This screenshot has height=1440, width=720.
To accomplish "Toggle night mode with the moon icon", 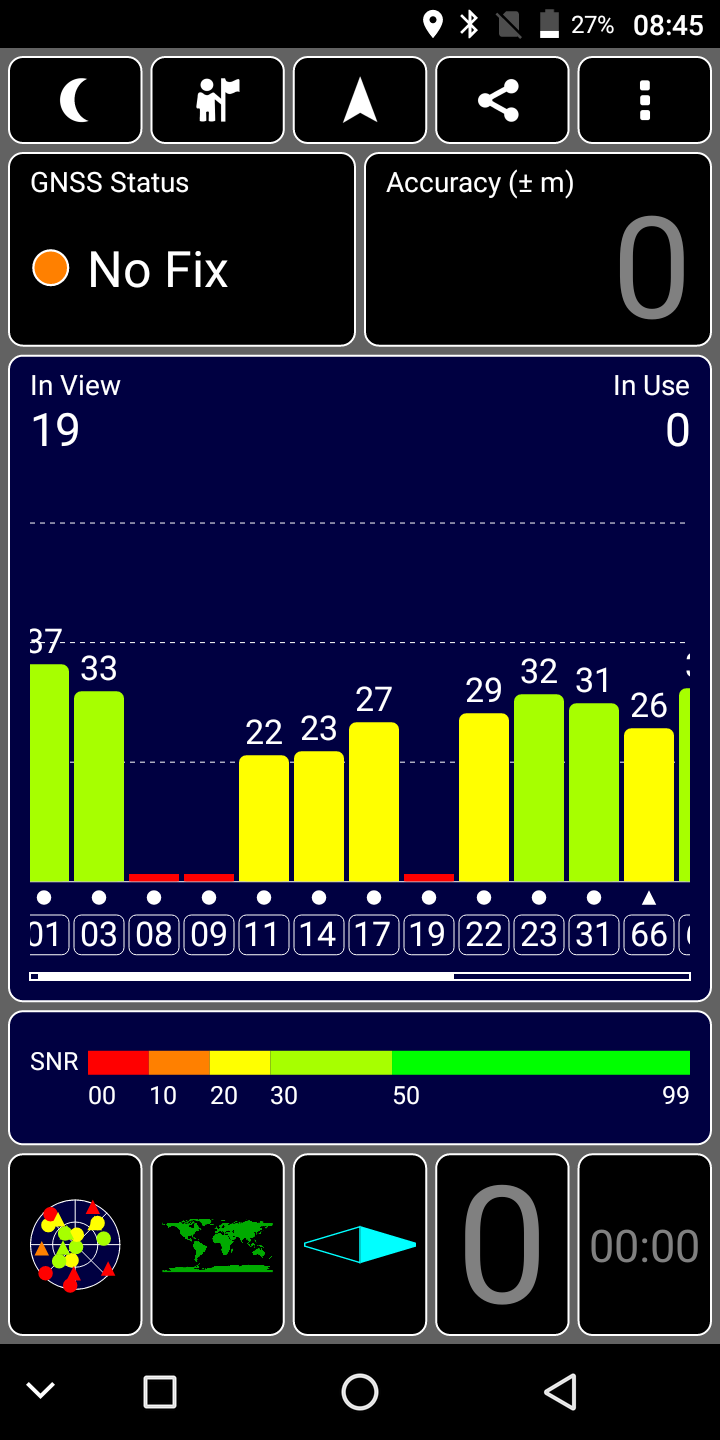I will pos(75,100).
